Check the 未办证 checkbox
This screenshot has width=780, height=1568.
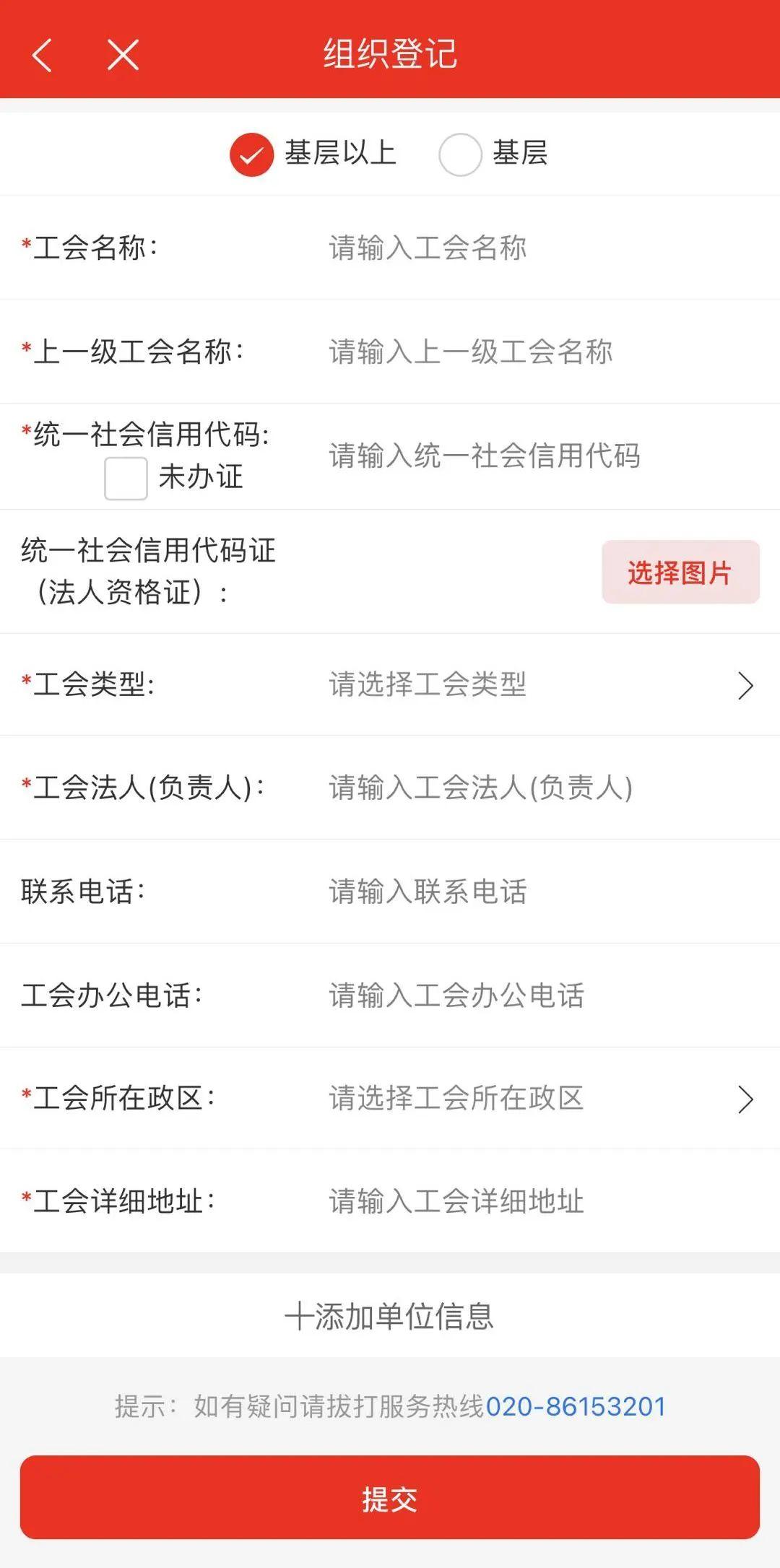click(x=126, y=478)
